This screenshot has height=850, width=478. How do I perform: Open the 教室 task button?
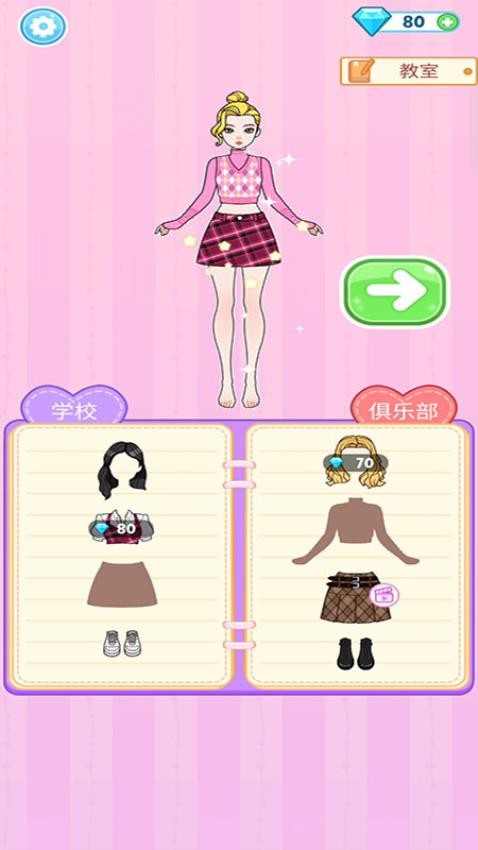coord(409,71)
